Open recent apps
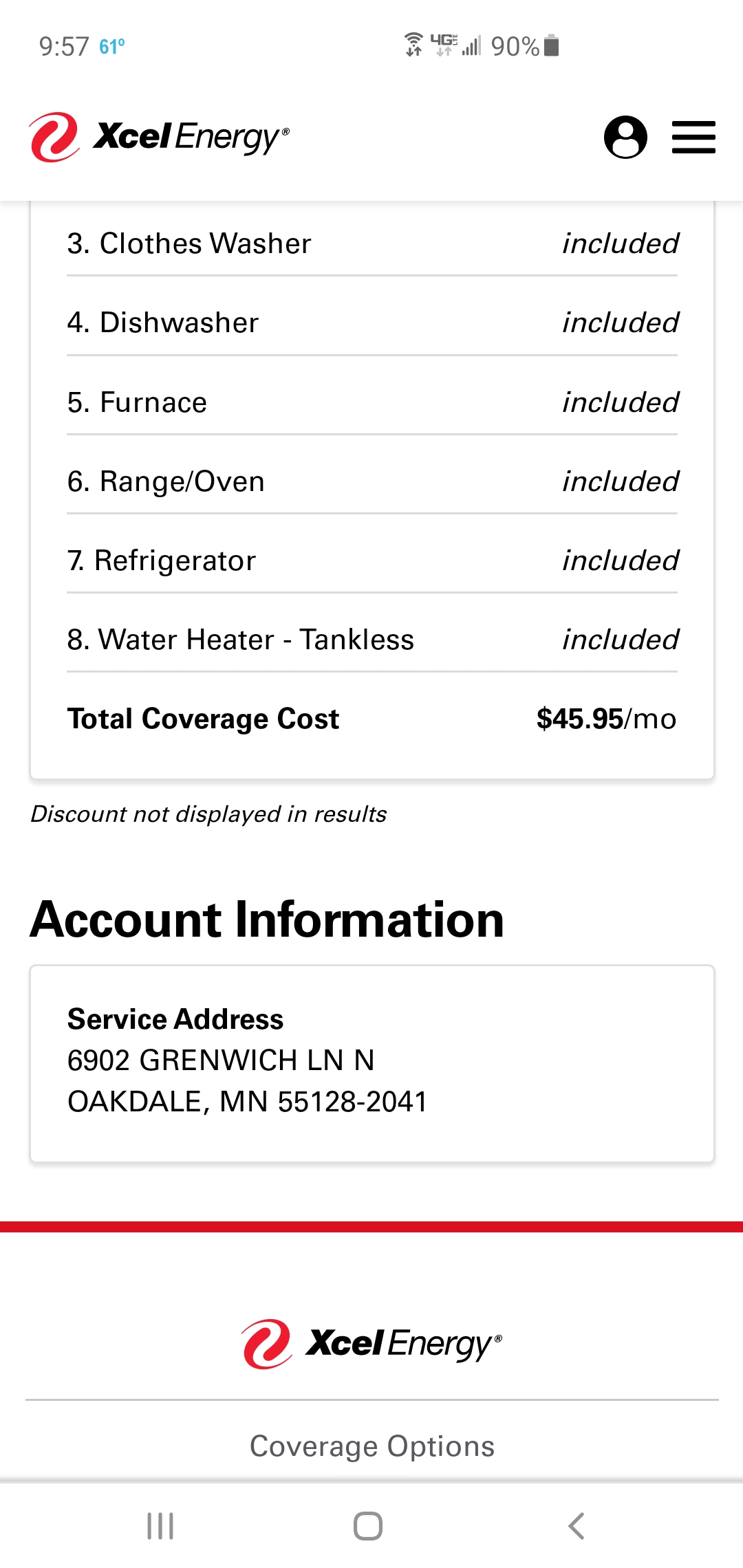The height and width of the screenshot is (1568, 743). coord(160,1525)
